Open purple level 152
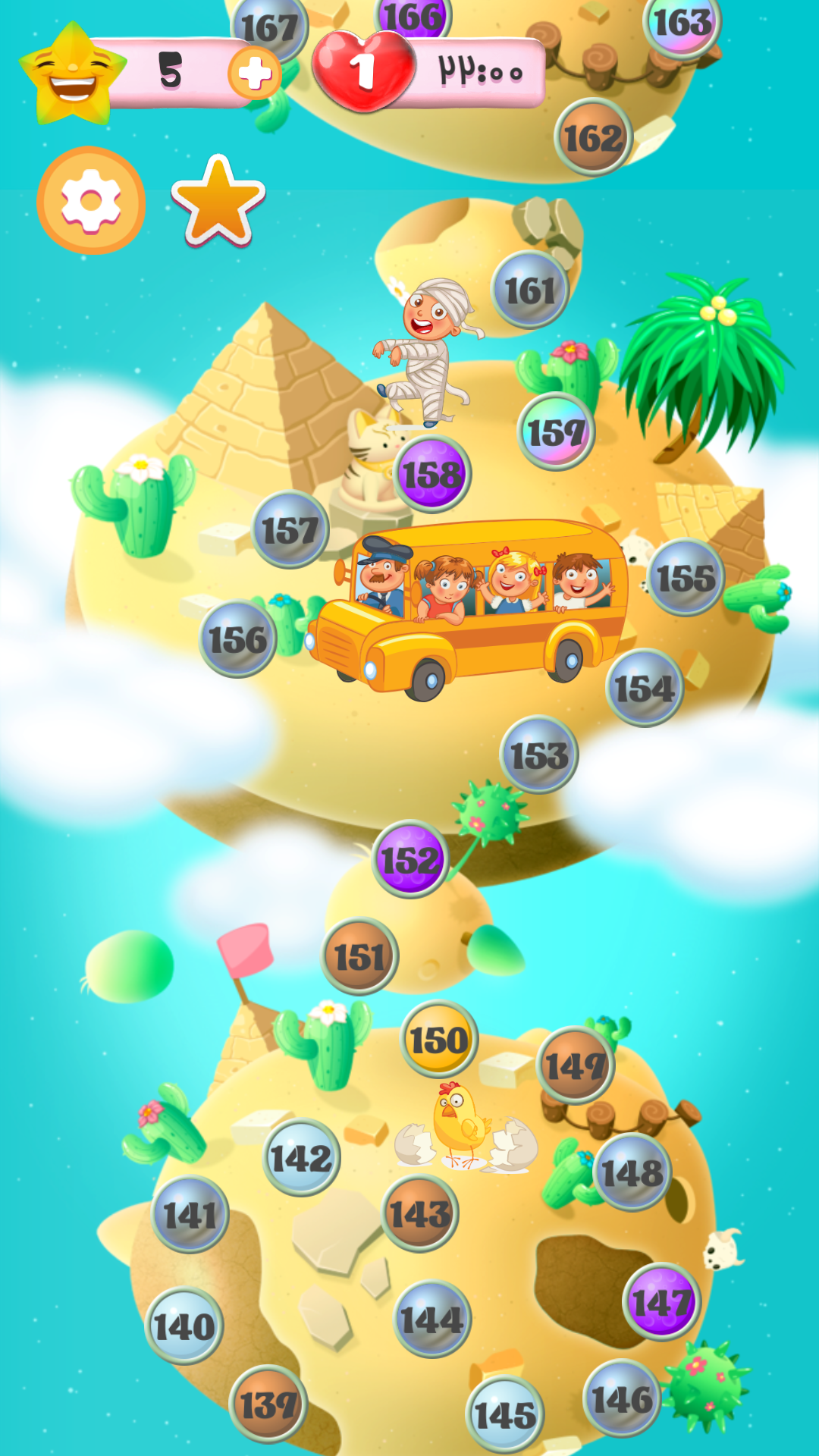The image size is (819, 1456). (410, 860)
